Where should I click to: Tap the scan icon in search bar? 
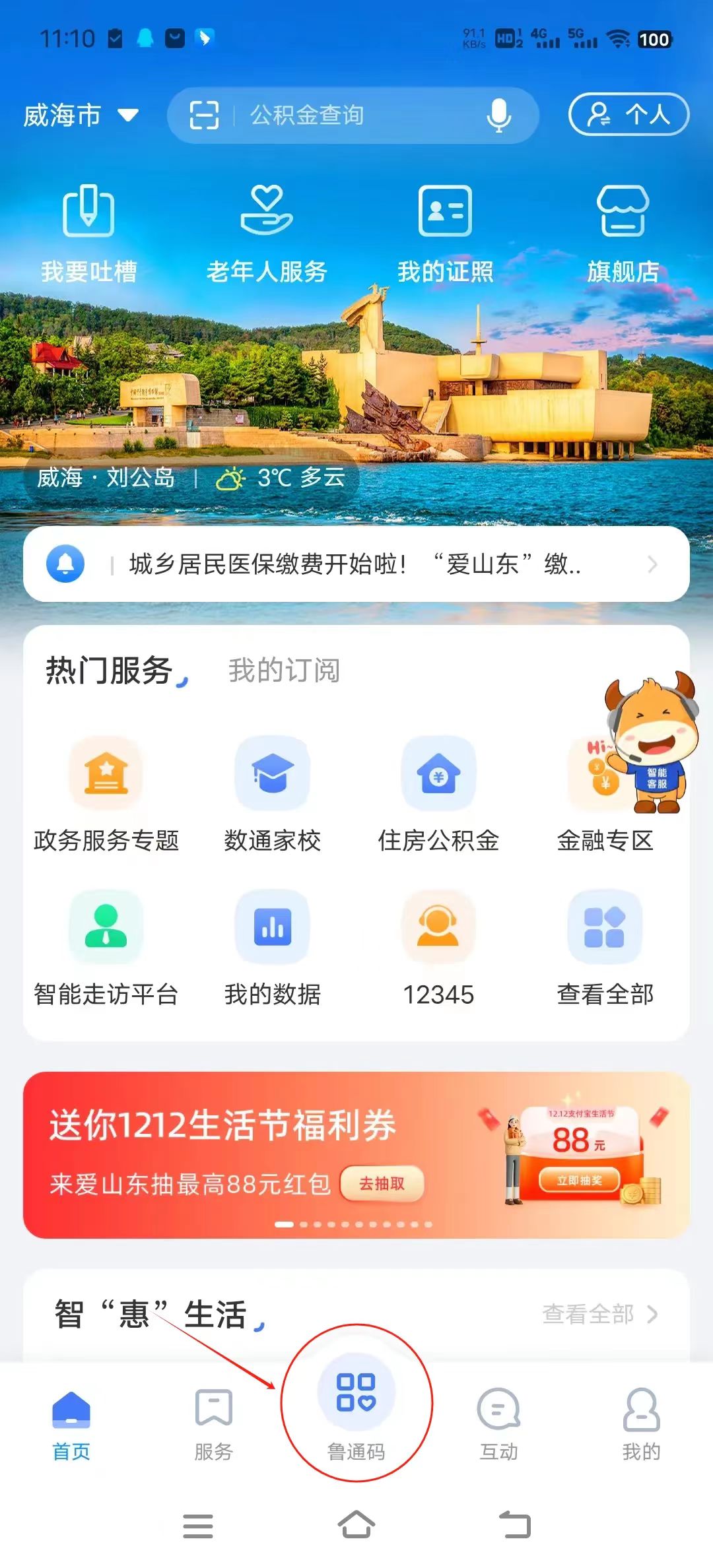tap(204, 115)
